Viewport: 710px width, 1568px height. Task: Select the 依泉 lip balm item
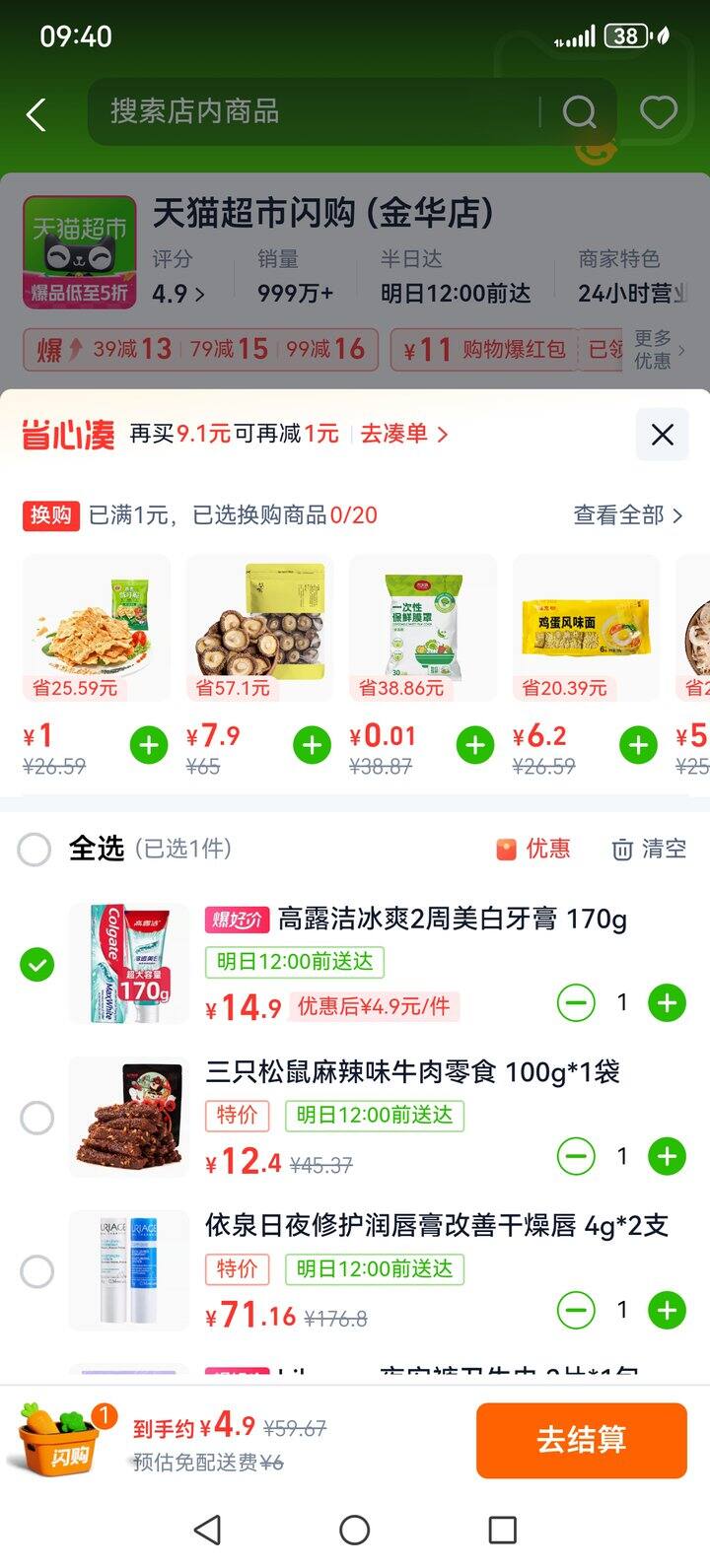click(37, 1271)
